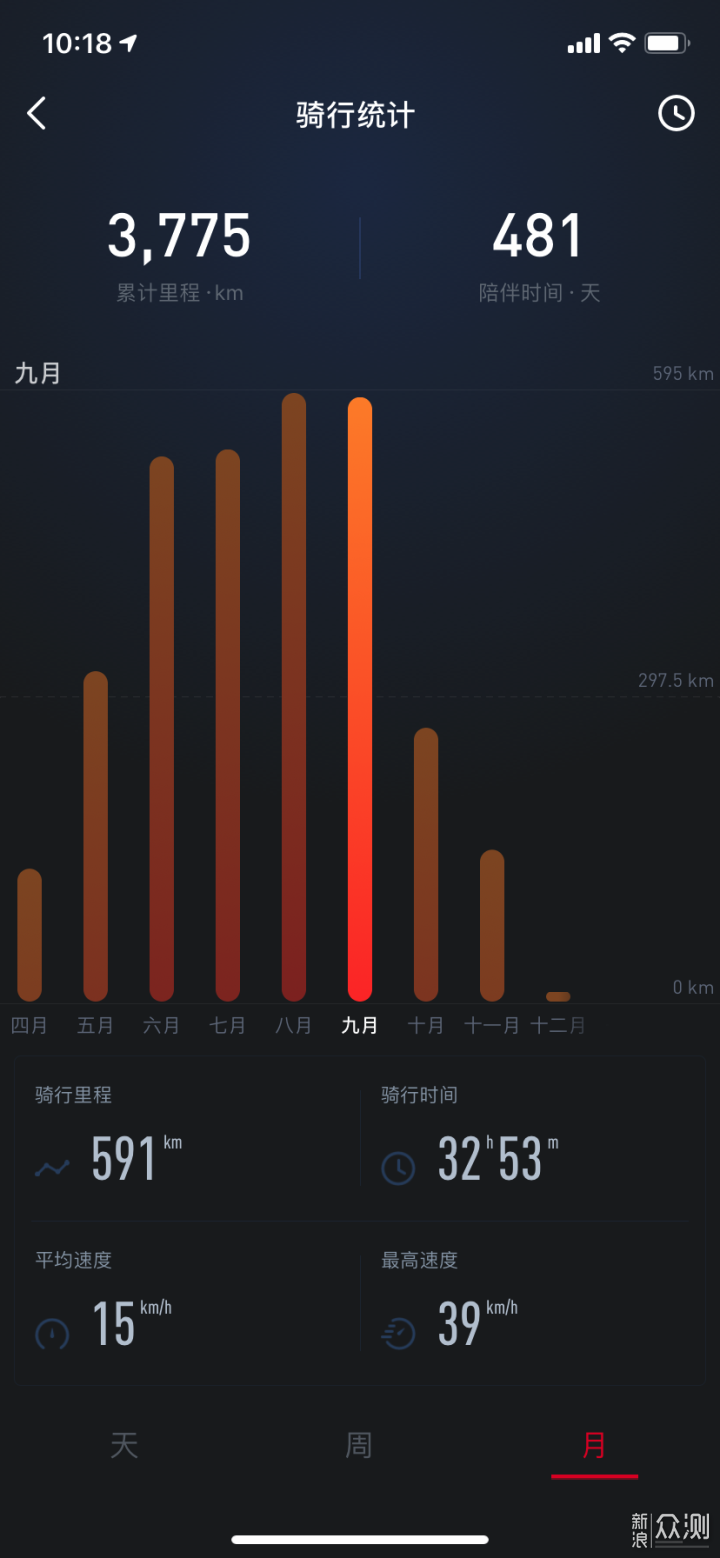Select the 八月 bar in the chart
Screen dimensions: 720x1558
[x=294, y=697]
